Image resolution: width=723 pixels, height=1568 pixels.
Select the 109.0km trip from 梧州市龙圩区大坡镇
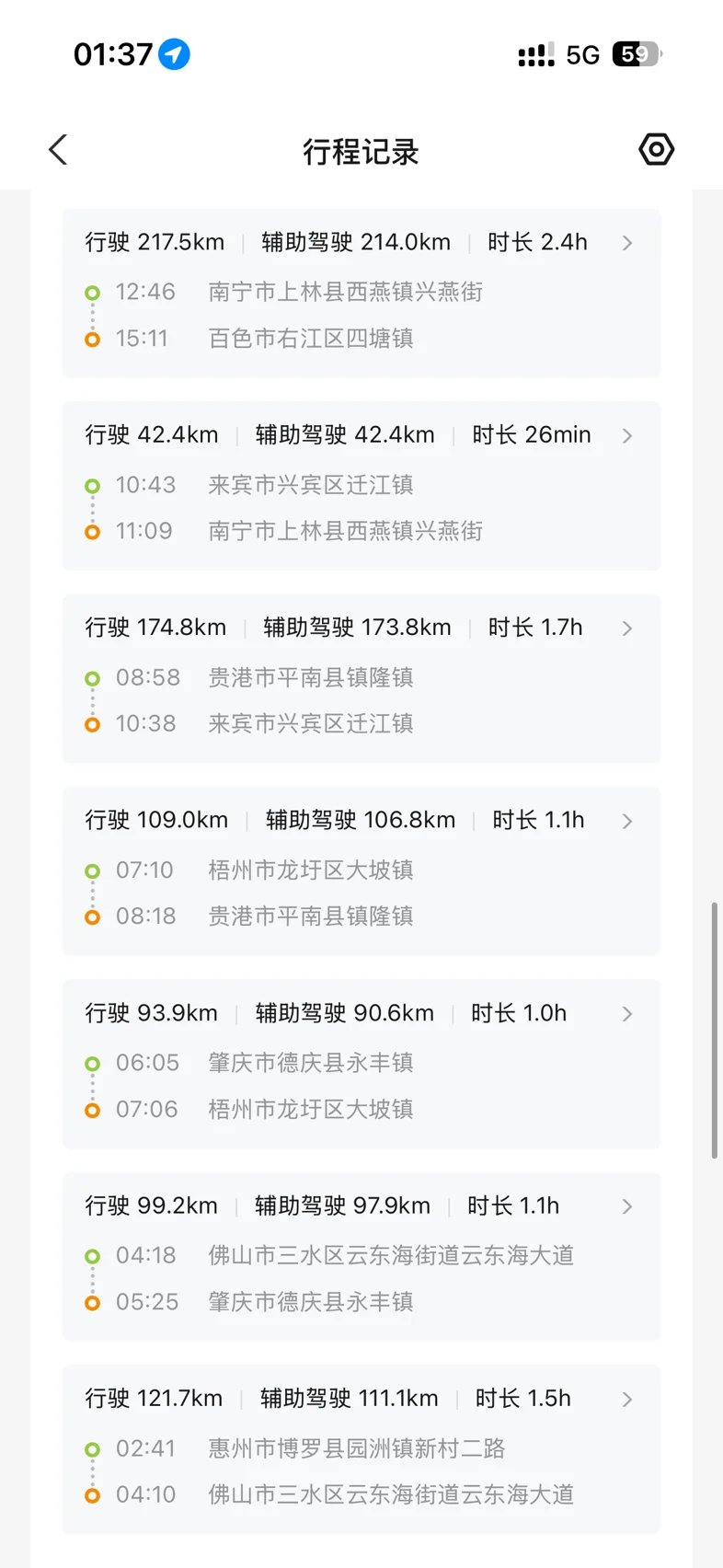pos(361,870)
